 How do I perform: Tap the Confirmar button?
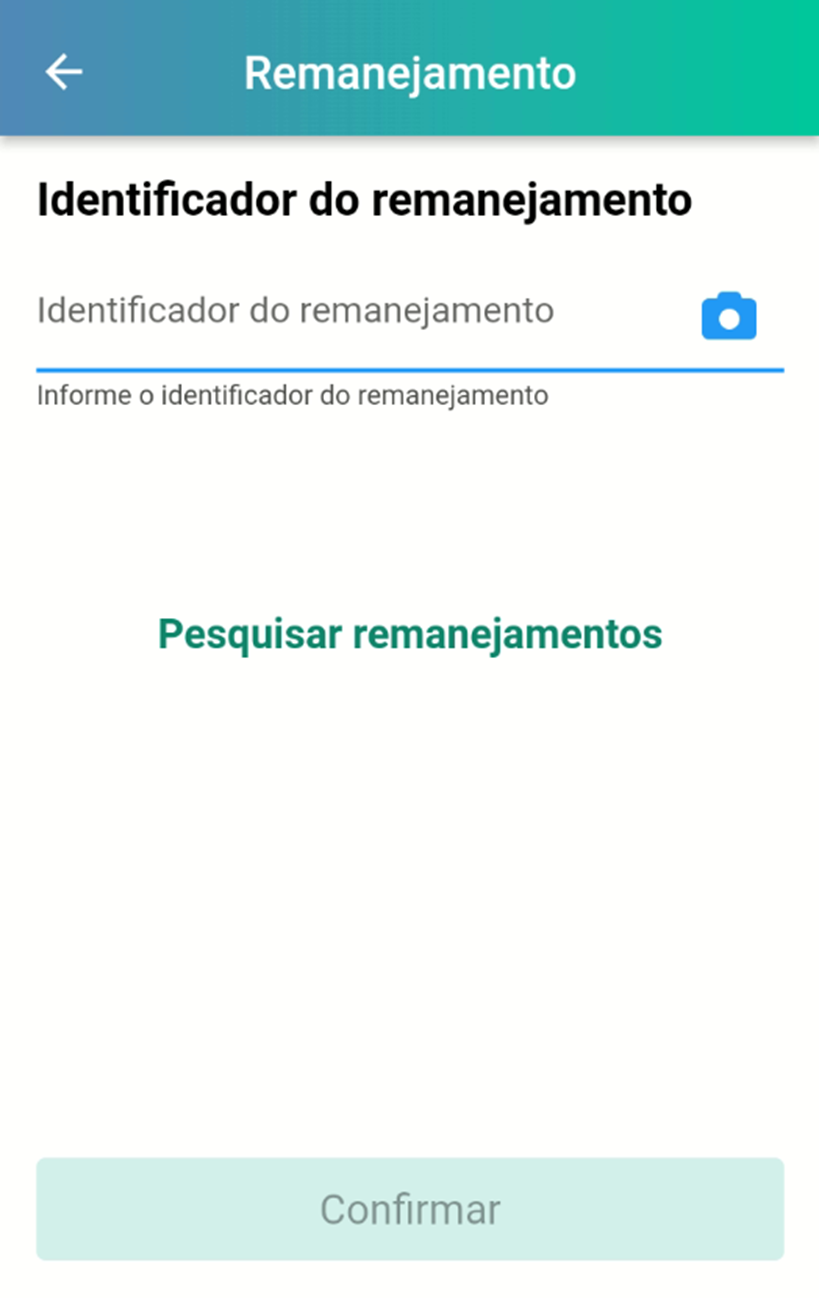point(410,1209)
